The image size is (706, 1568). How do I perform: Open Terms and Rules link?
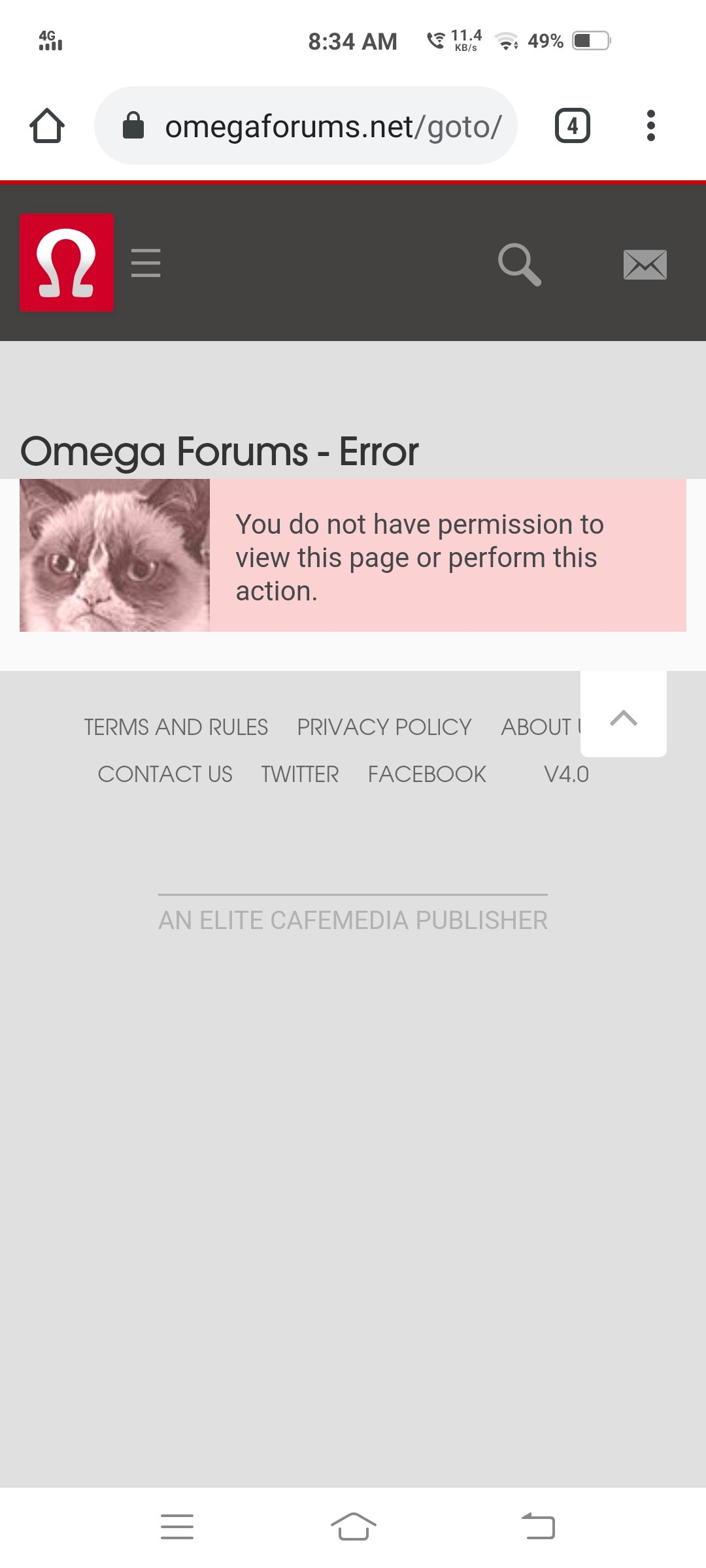pos(176,727)
